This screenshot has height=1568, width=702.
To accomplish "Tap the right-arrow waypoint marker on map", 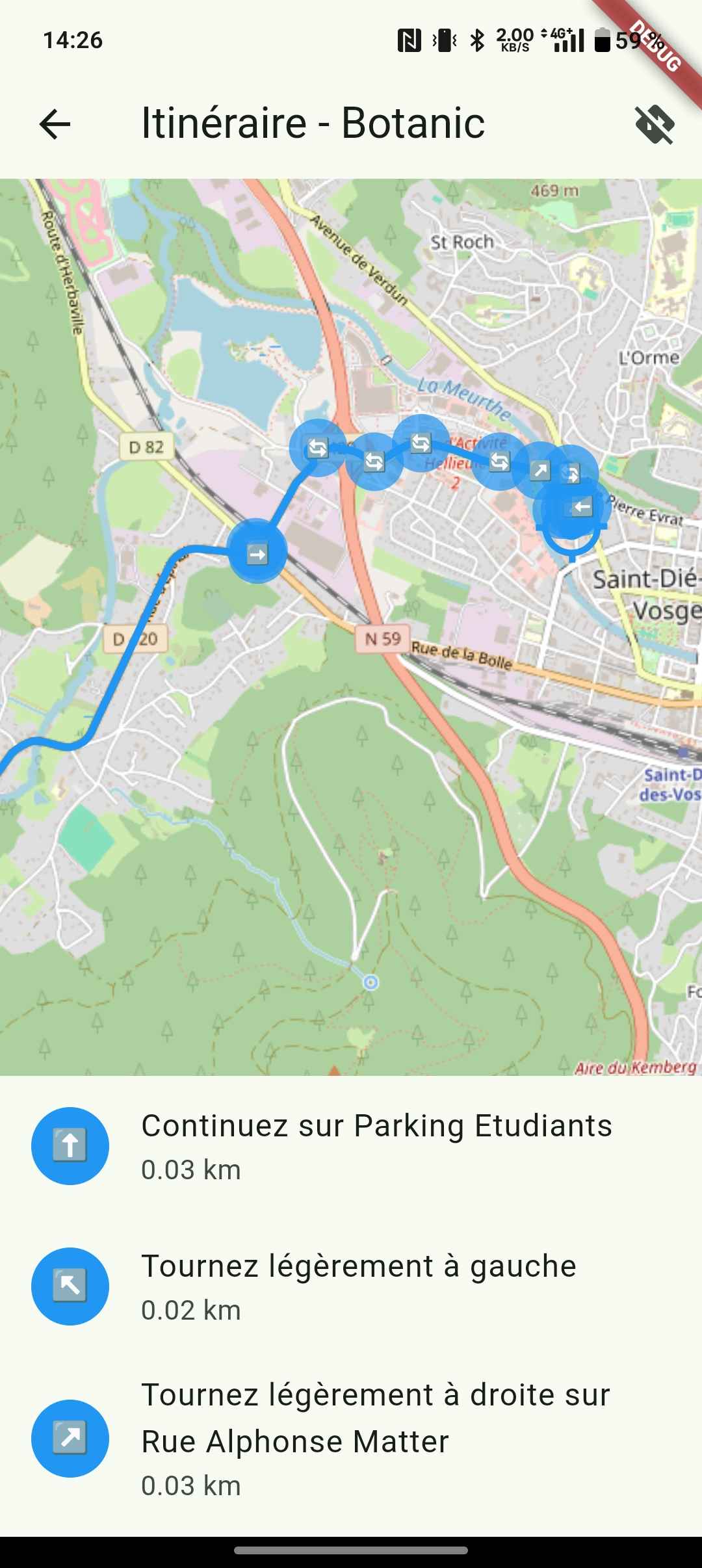I will [257, 554].
